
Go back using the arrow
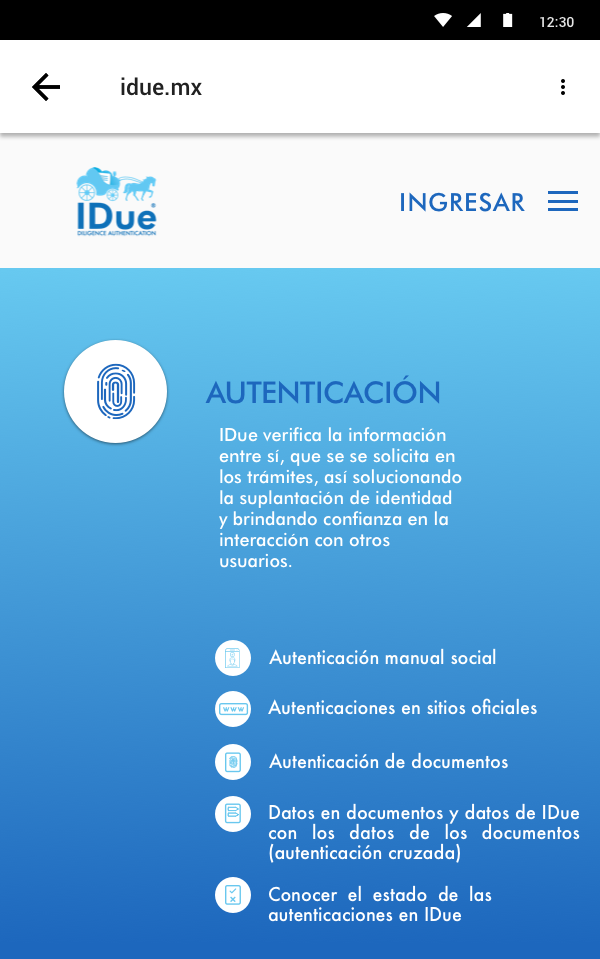46,87
